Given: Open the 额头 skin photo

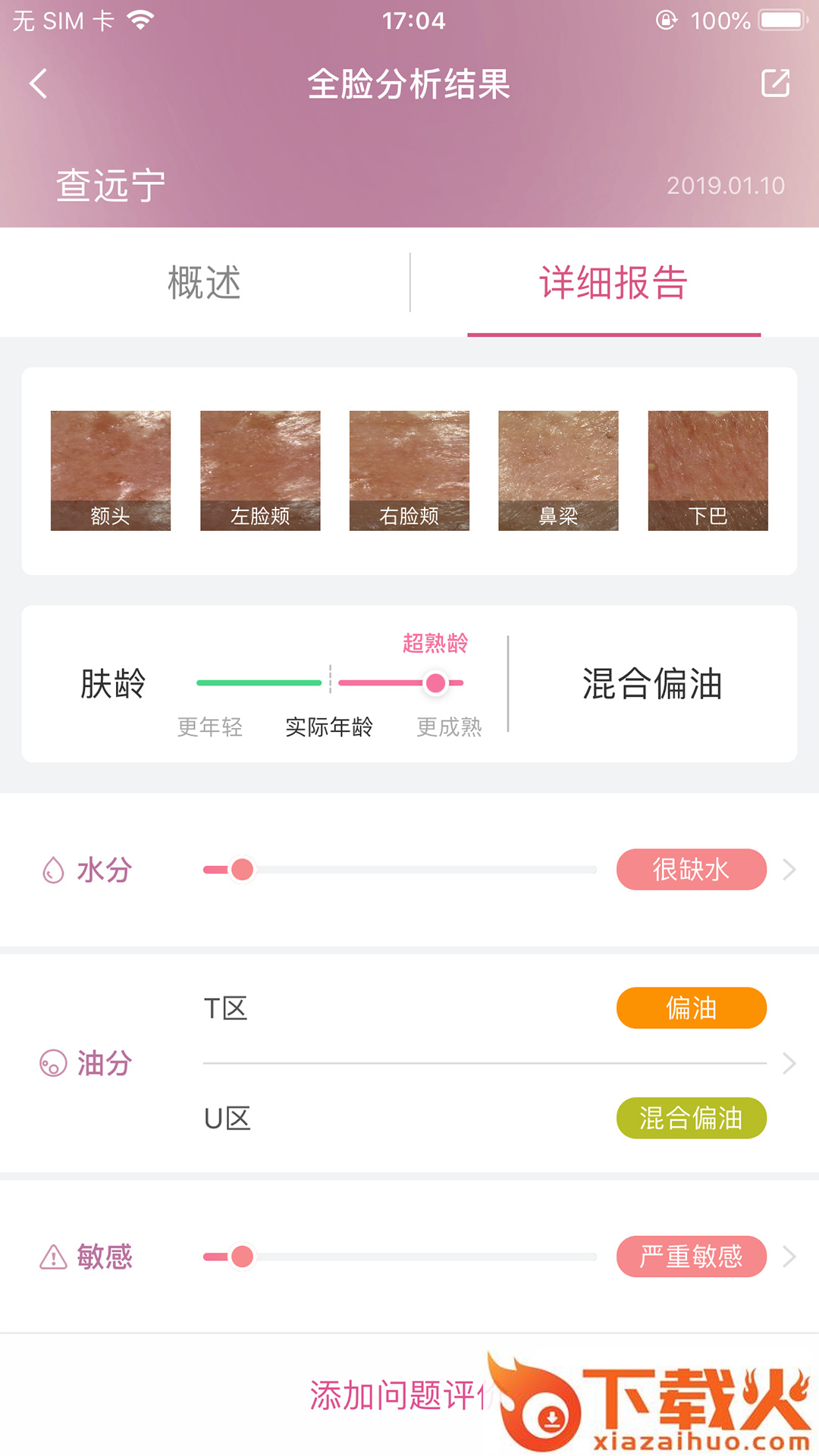Looking at the screenshot, I should tap(111, 470).
